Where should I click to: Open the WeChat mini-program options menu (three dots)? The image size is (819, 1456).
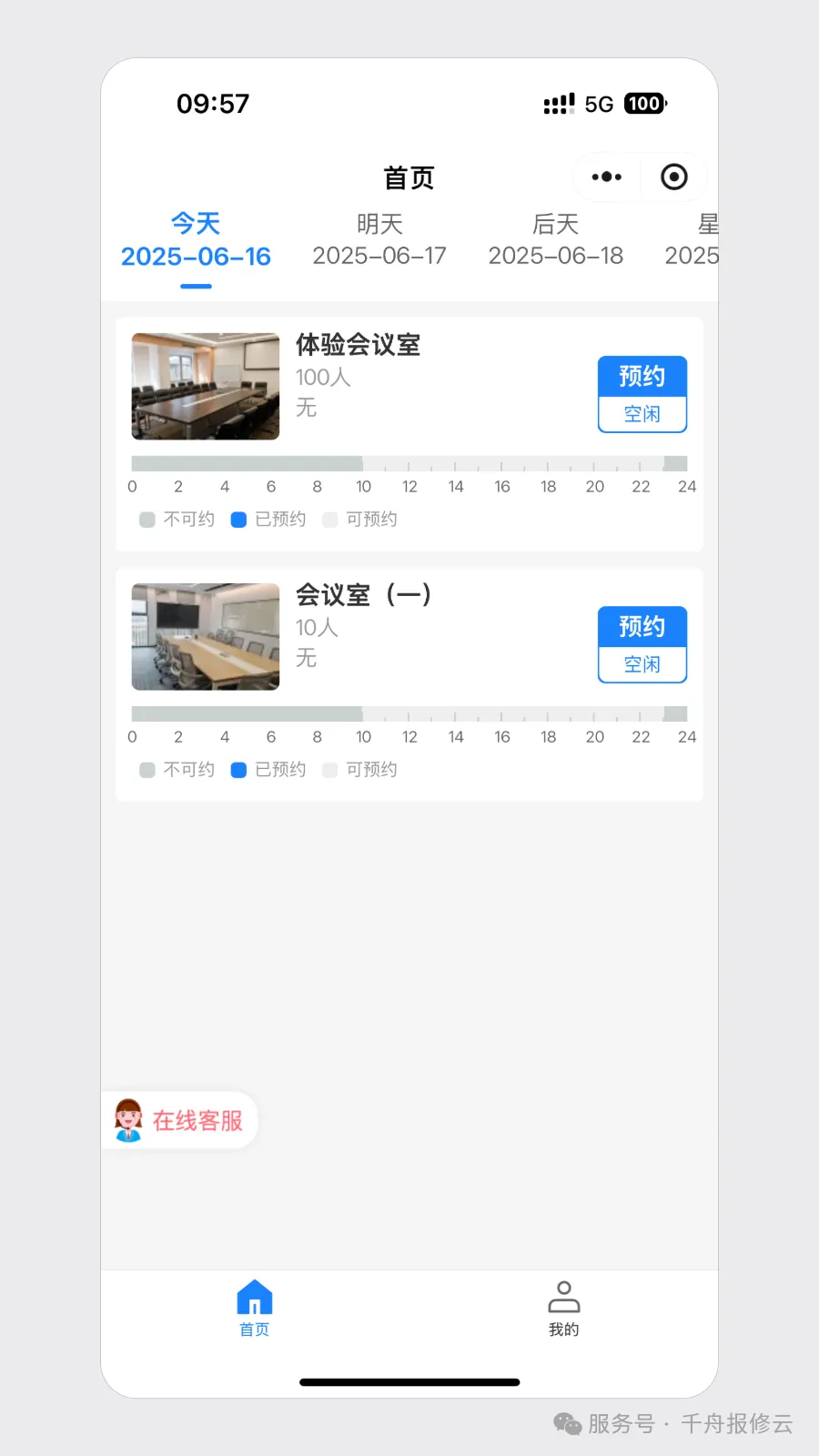tap(605, 177)
